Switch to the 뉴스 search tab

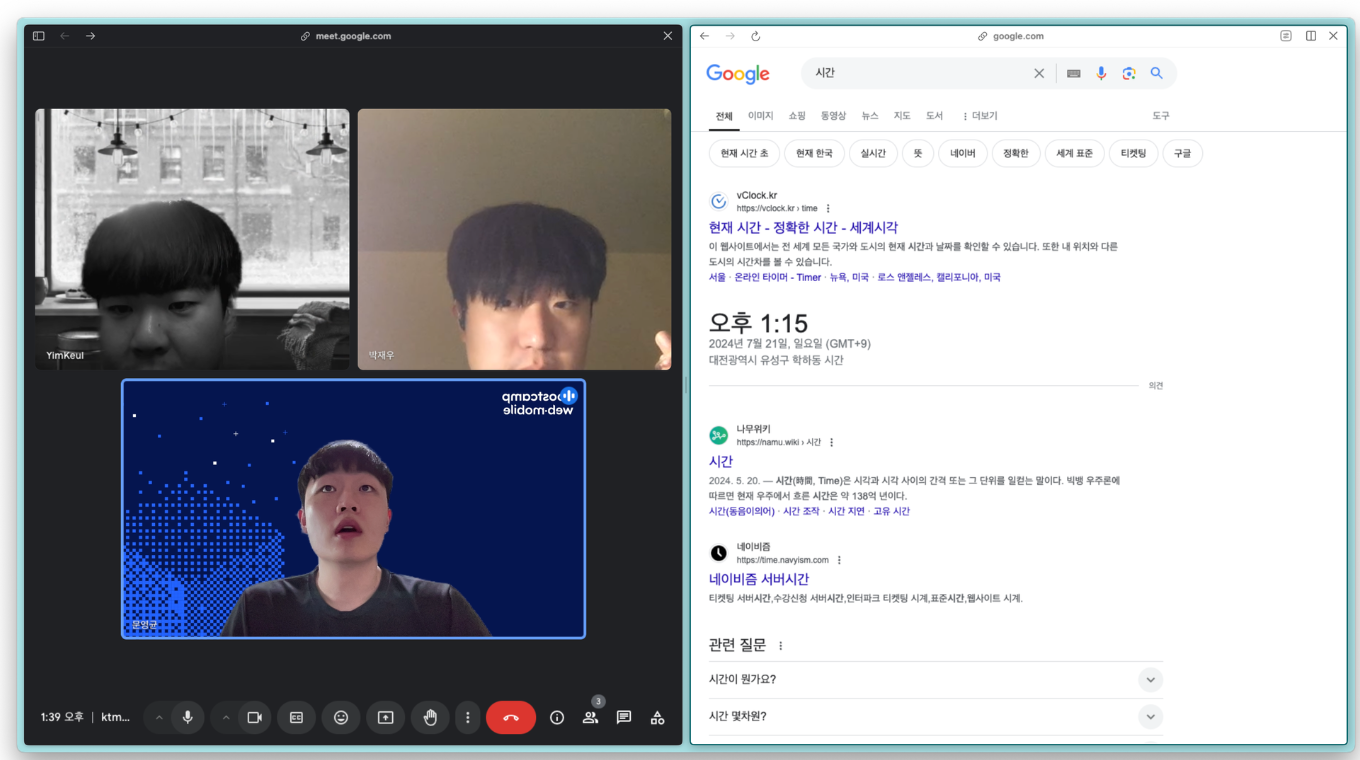click(x=870, y=116)
